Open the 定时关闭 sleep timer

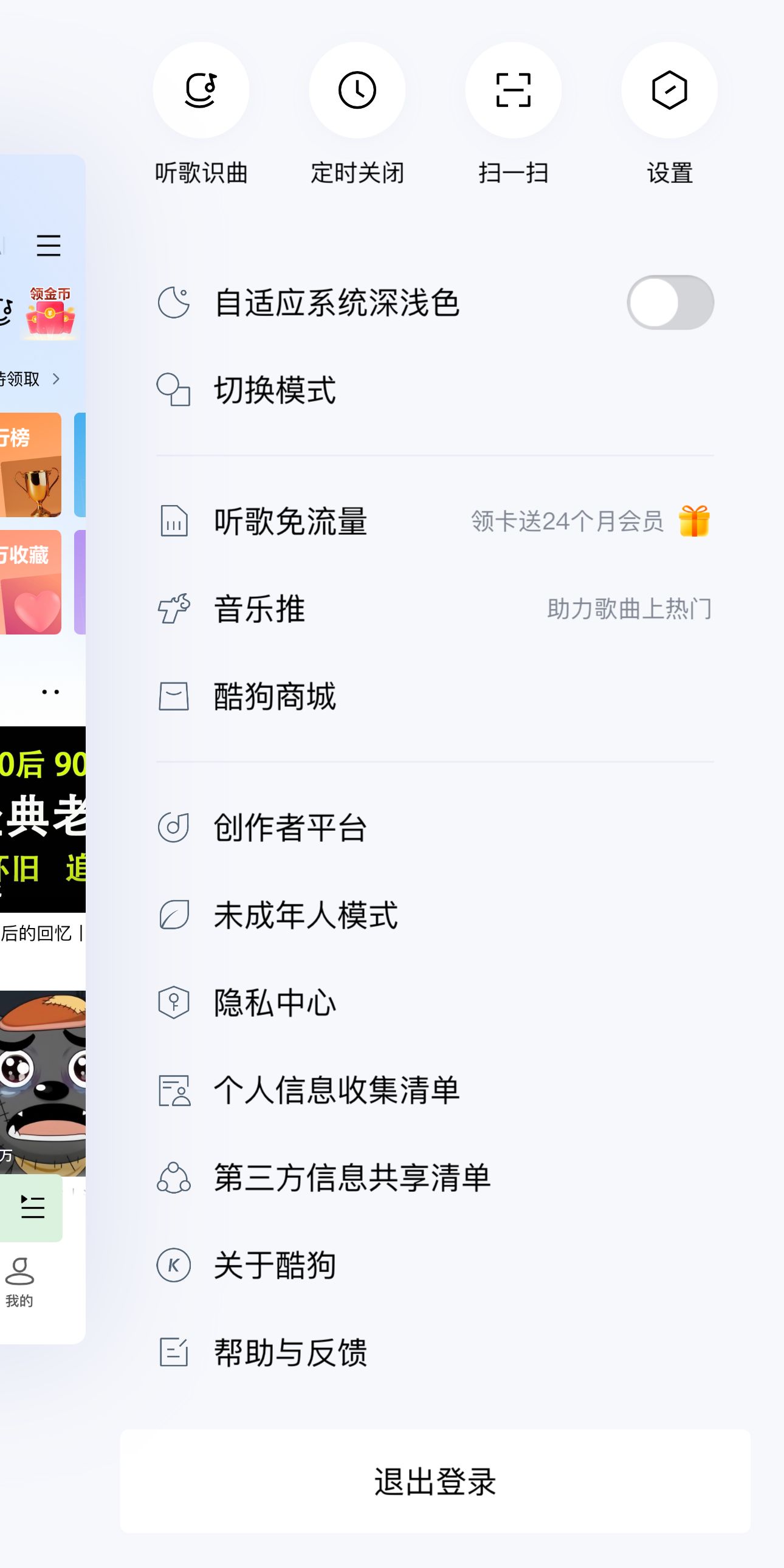357,91
